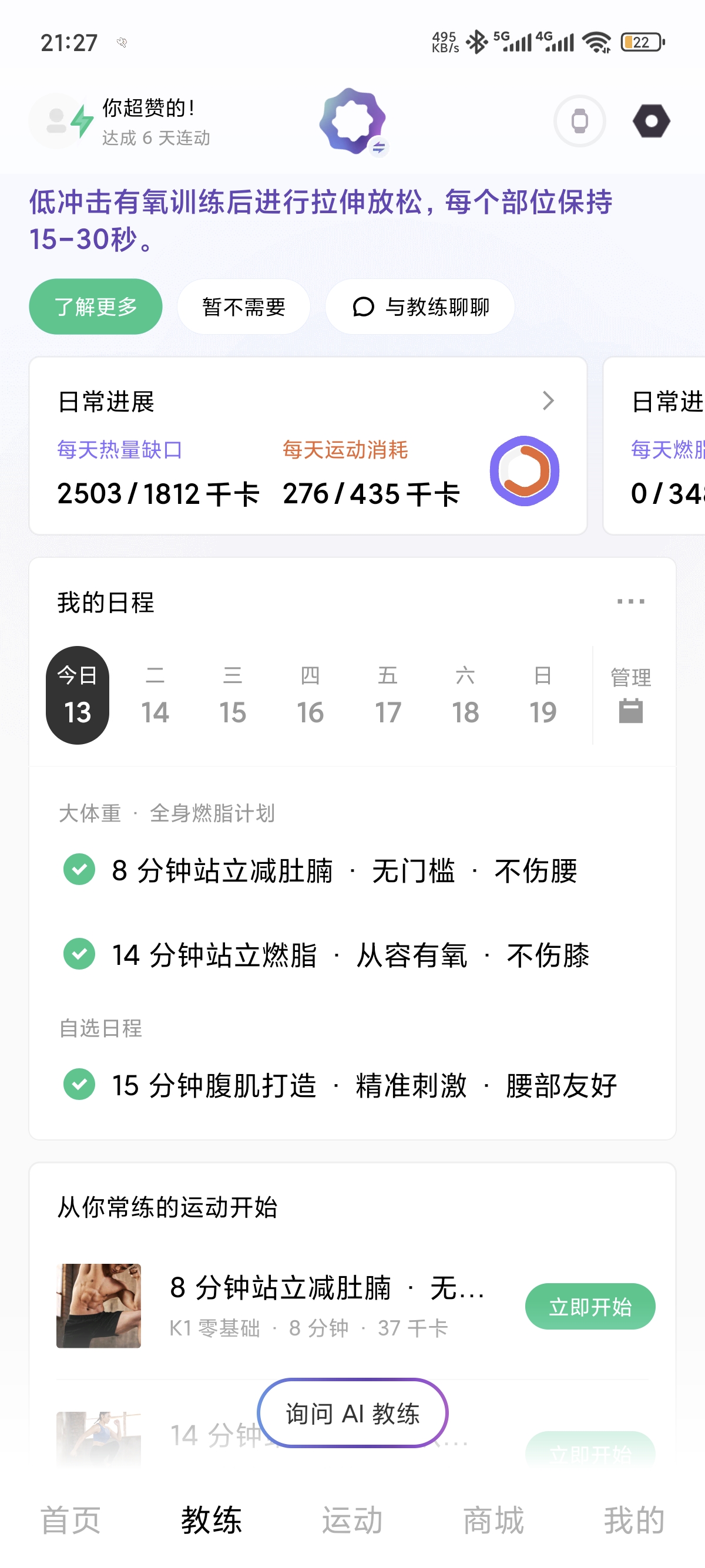The image size is (705, 1568).
Task: Select day 19 in the schedule
Action: (542, 695)
